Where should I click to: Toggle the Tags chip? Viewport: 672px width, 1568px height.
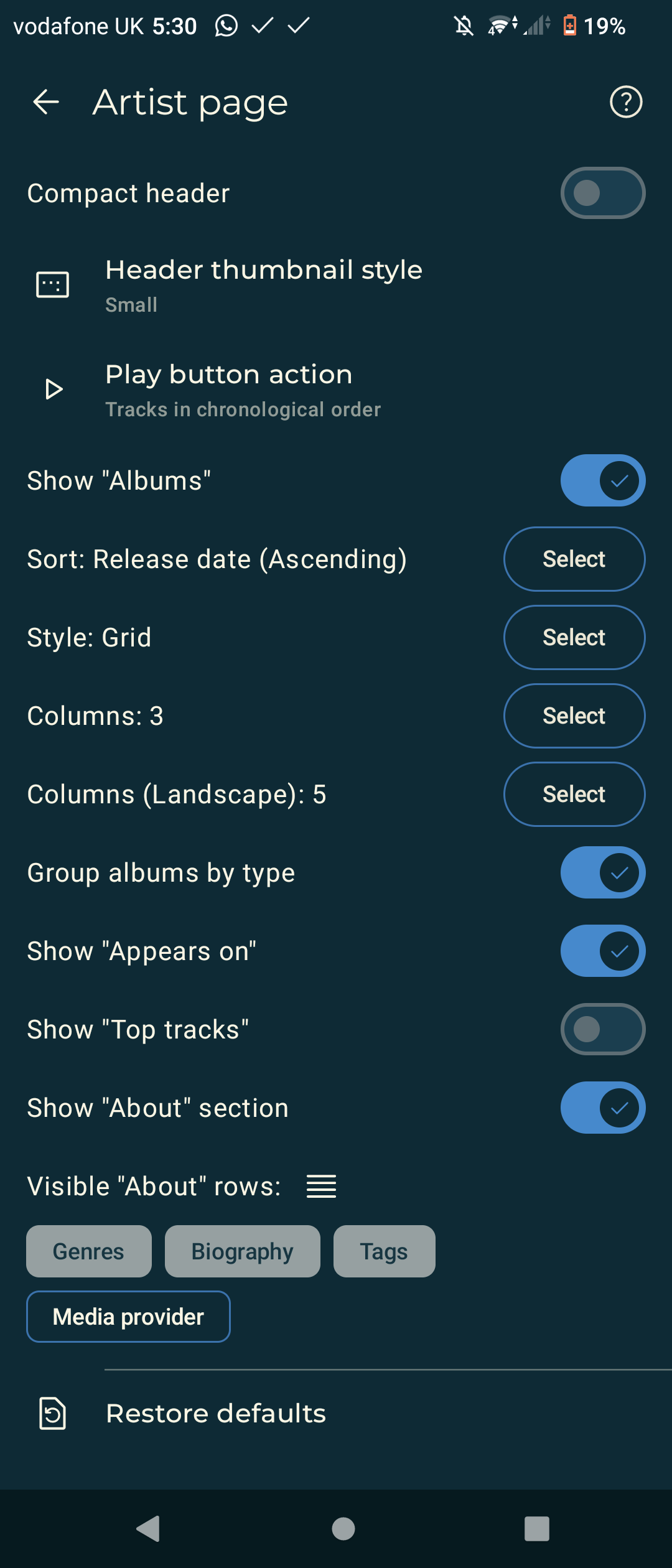tap(384, 1251)
